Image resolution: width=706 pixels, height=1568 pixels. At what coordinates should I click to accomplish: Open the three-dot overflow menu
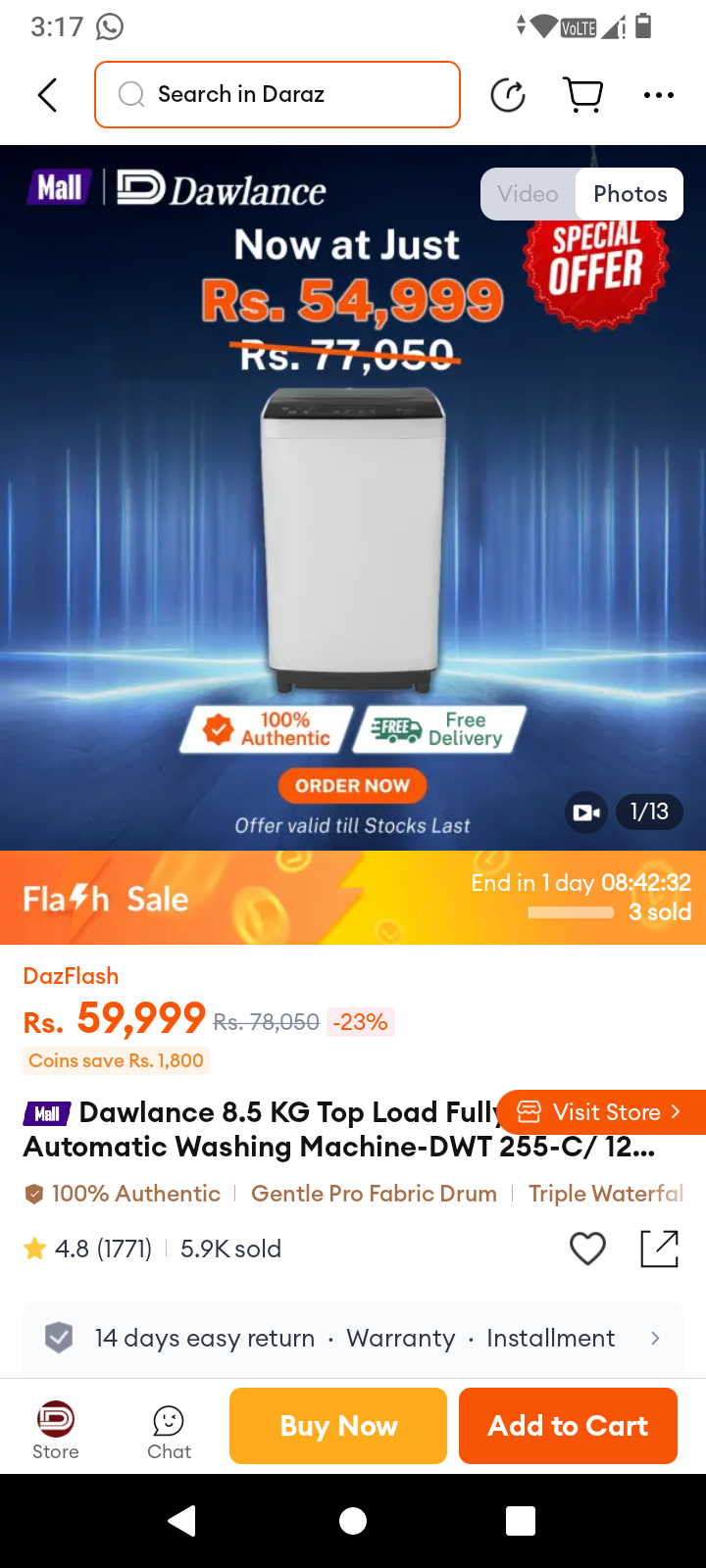(x=658, y=95)
